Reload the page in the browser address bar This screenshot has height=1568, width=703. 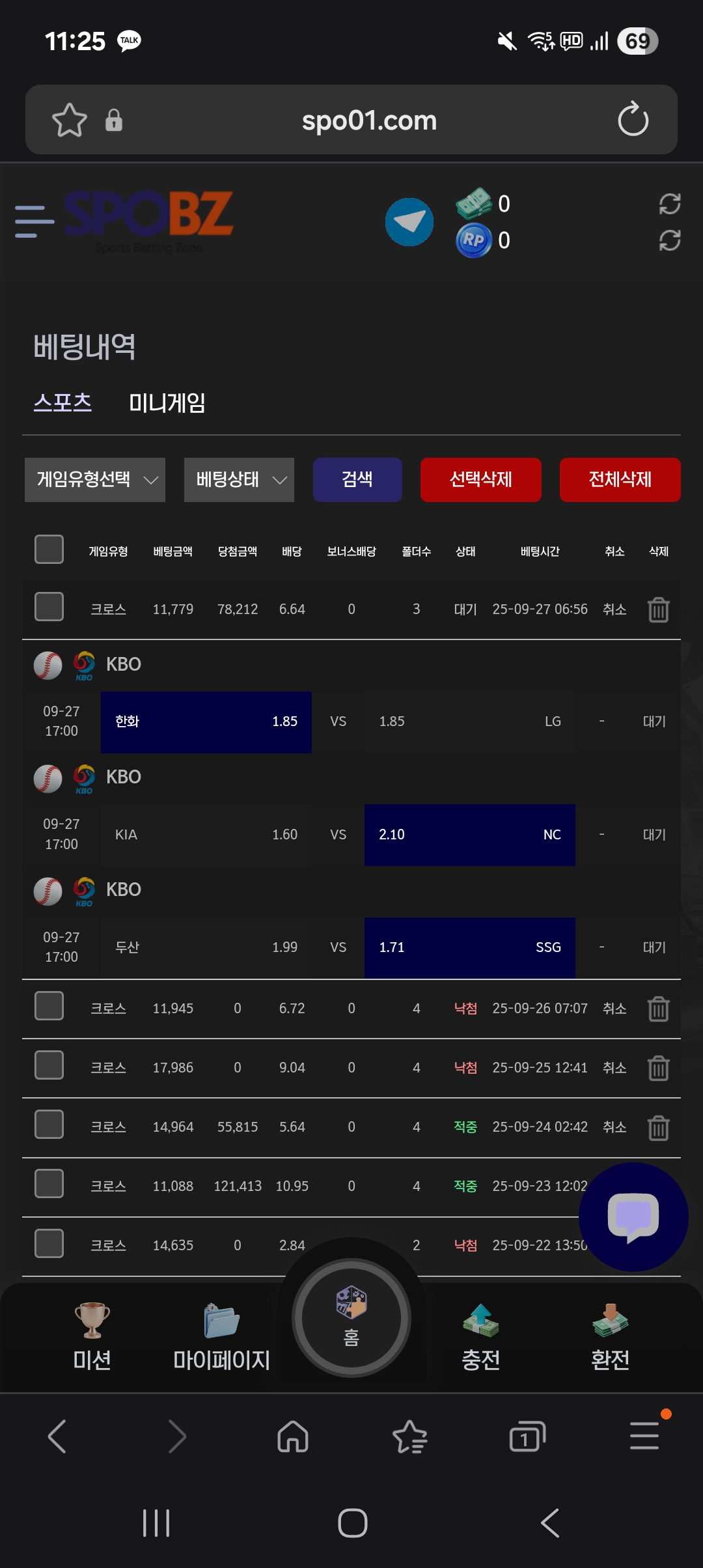[x=633, y=120]
